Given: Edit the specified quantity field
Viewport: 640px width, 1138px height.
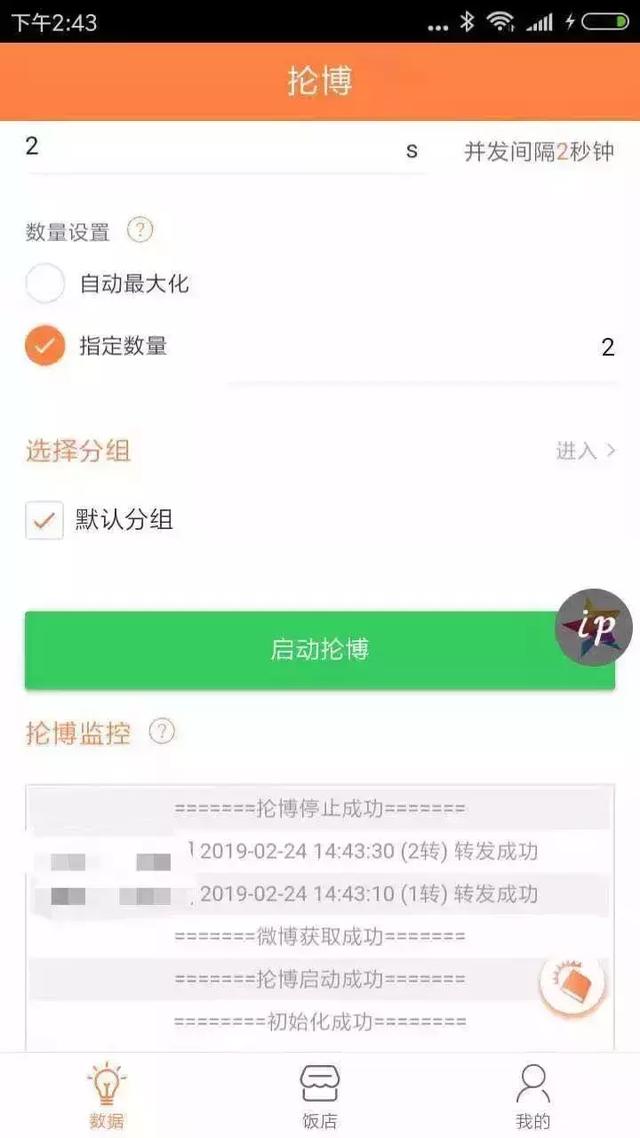Looking at the screenshot, I should coord(420,348).
